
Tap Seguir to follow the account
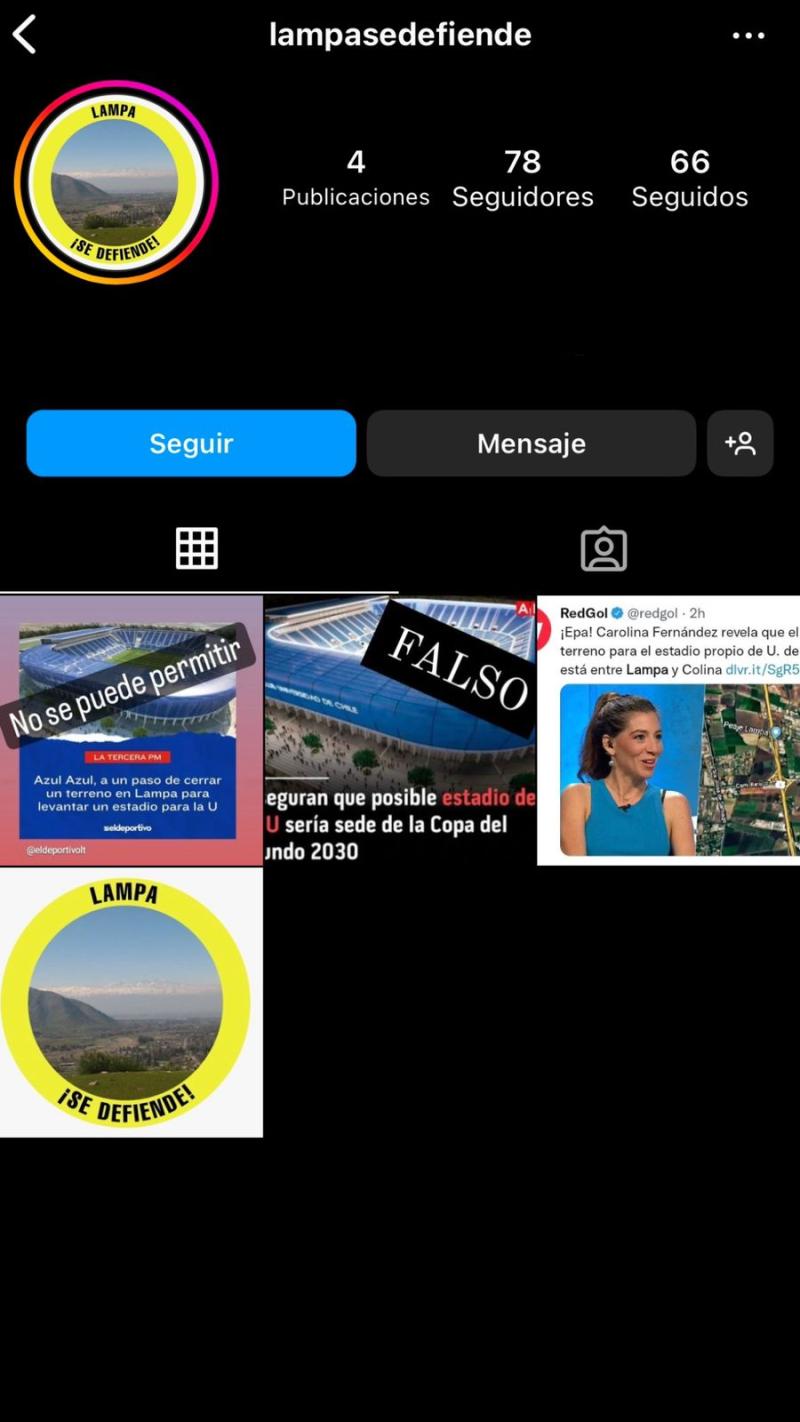click(x=191, y=443)
